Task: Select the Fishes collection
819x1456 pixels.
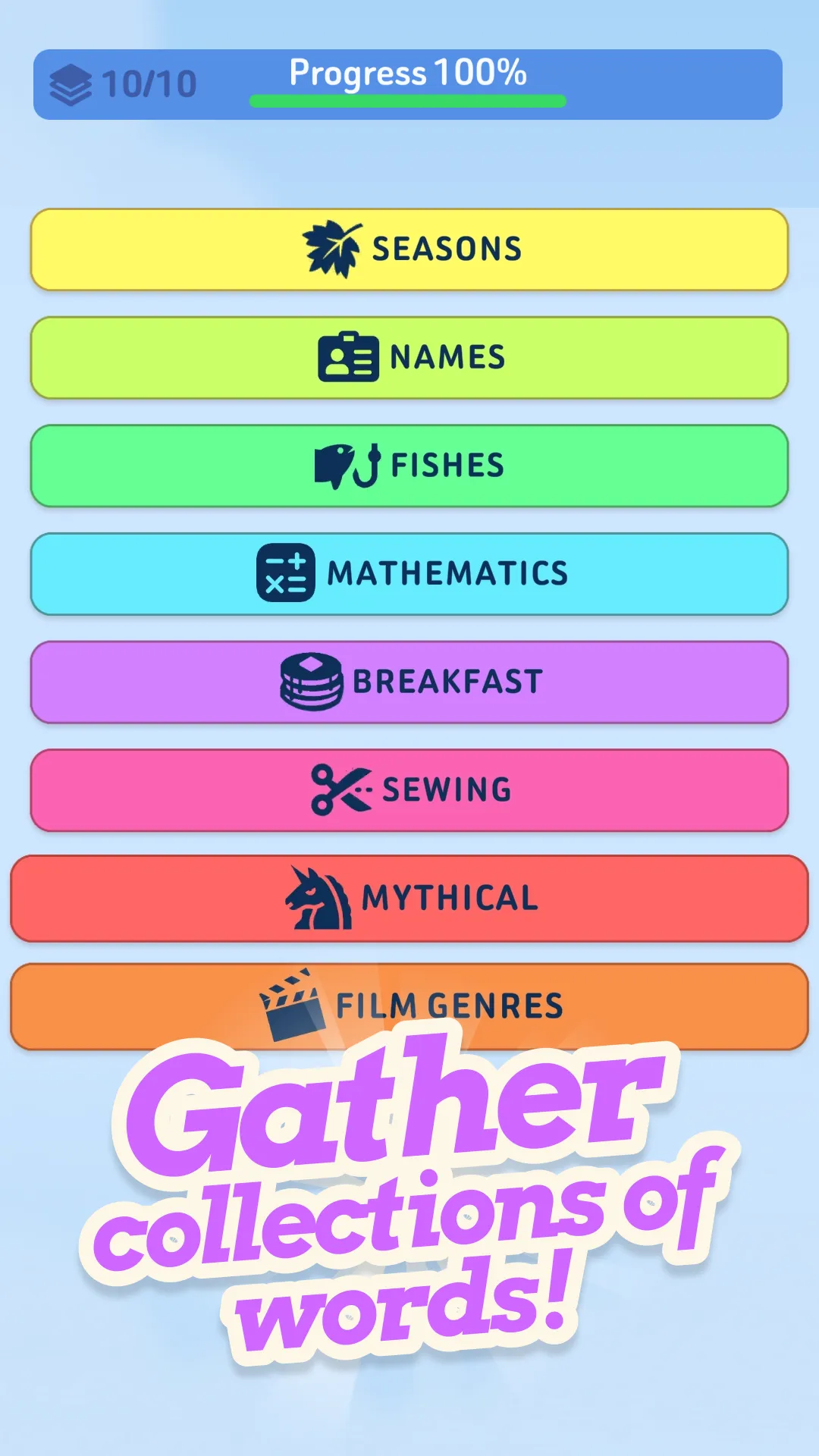Action: [409, 465]
